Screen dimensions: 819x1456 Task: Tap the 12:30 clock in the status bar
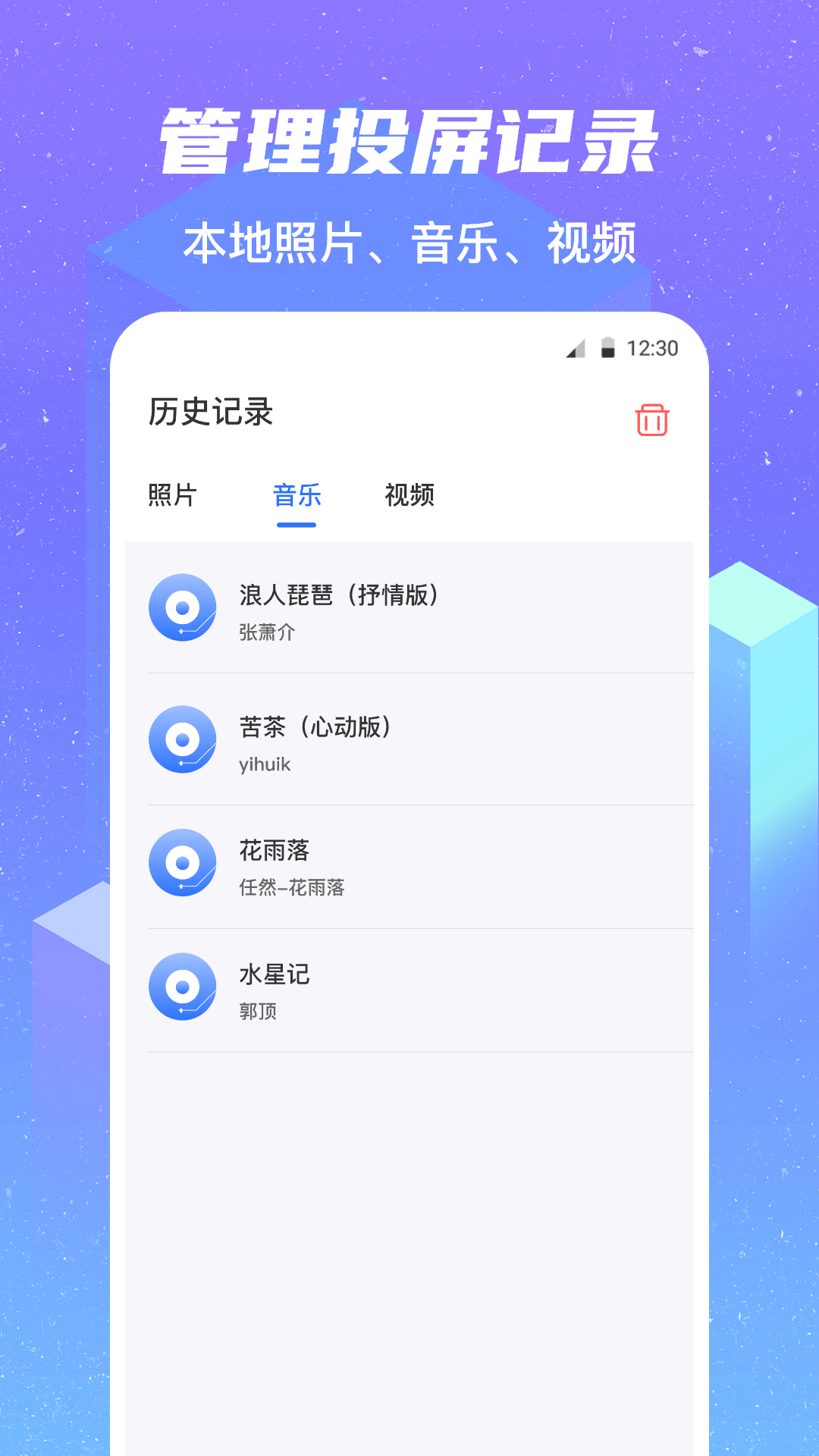(x=653, y=347)
